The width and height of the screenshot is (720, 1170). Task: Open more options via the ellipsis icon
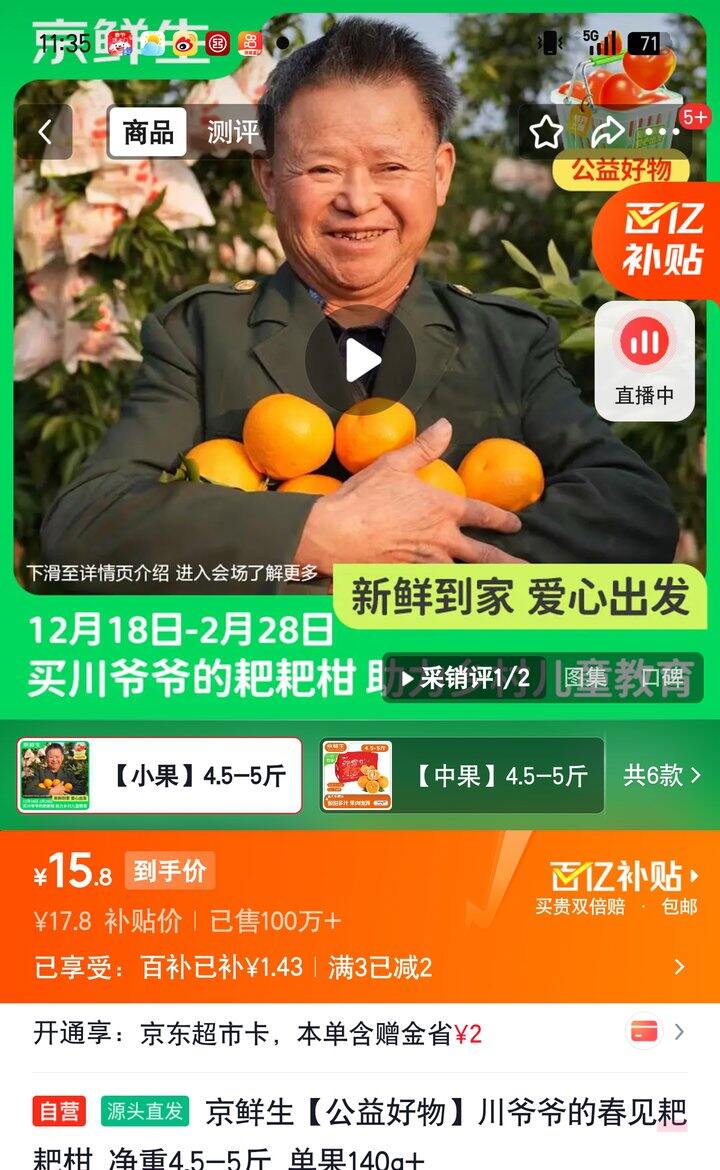point(665,131)
